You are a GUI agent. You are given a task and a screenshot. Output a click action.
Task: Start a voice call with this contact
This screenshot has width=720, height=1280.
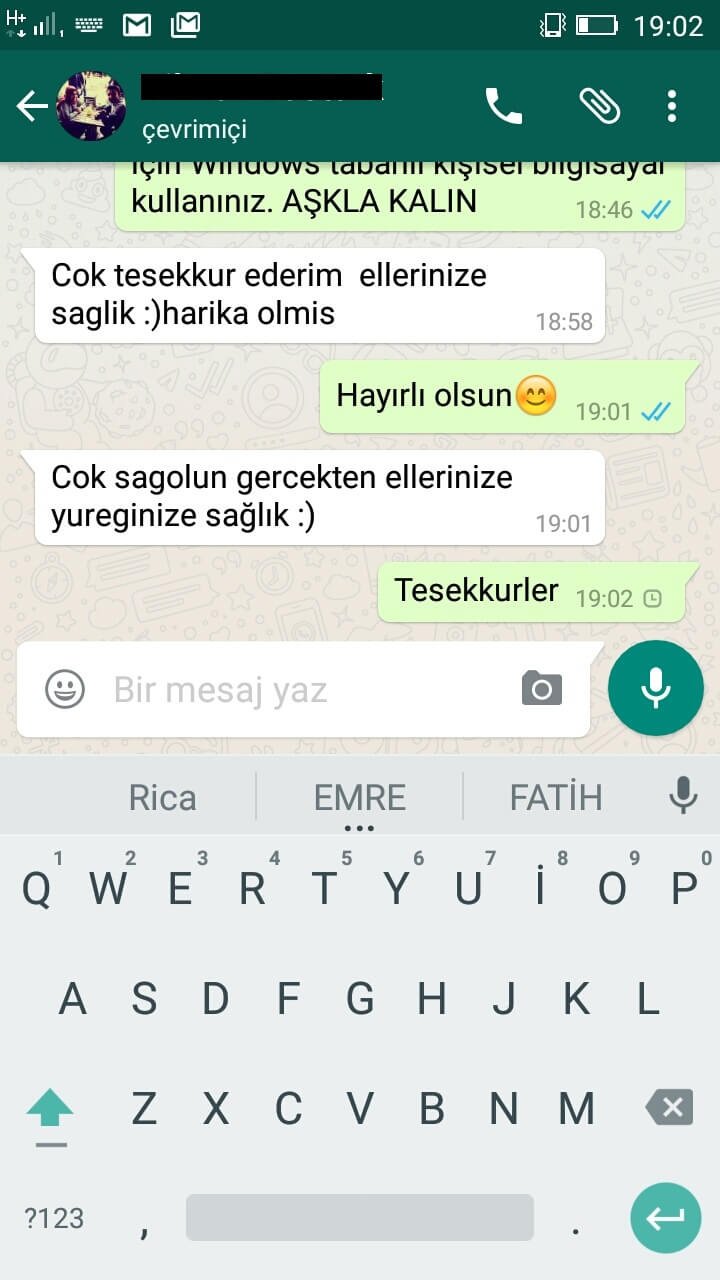point(503,106)
